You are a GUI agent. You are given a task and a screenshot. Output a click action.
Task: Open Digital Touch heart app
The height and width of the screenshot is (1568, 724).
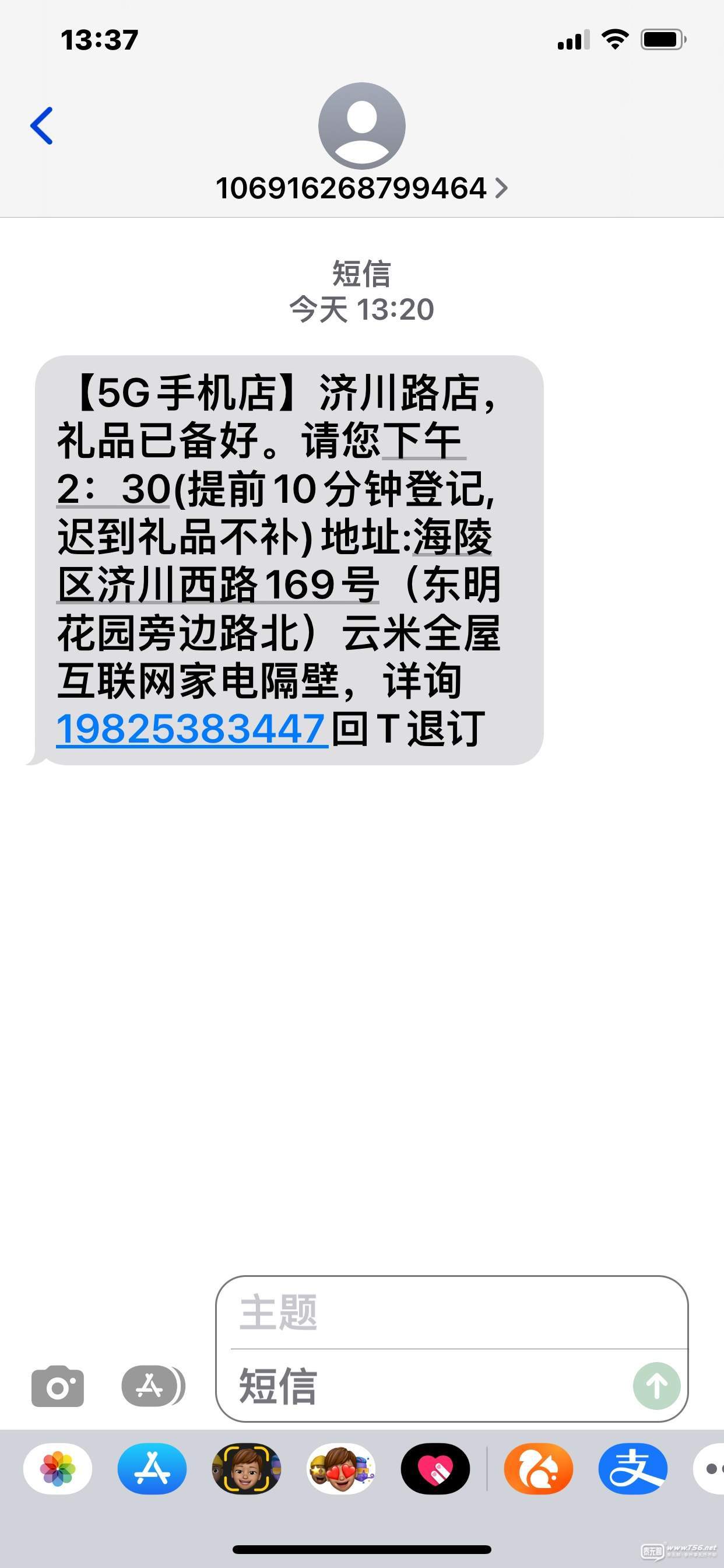tap(435, 1469)
